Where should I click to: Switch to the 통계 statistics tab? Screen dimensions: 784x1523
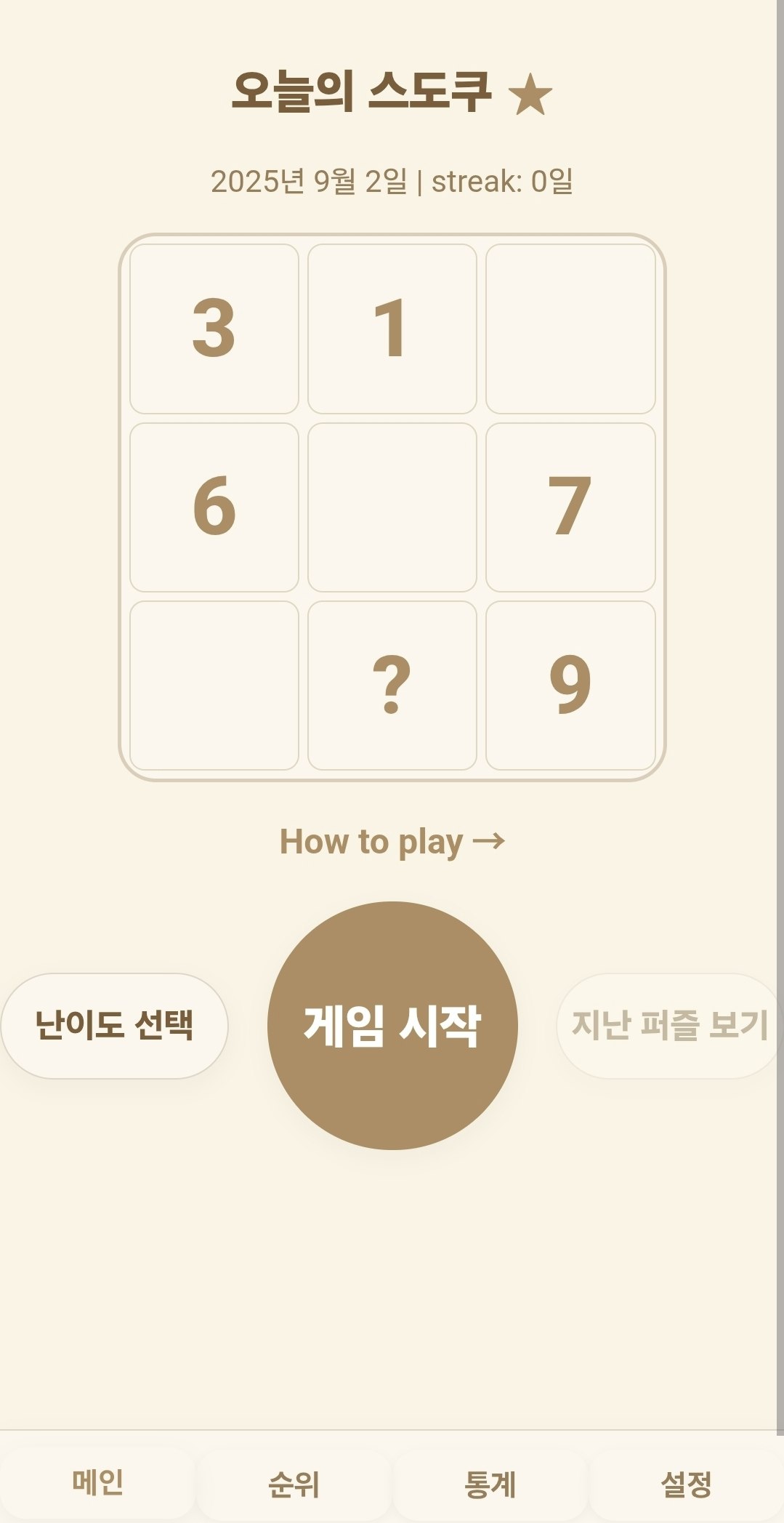(x=490, y=1483)
